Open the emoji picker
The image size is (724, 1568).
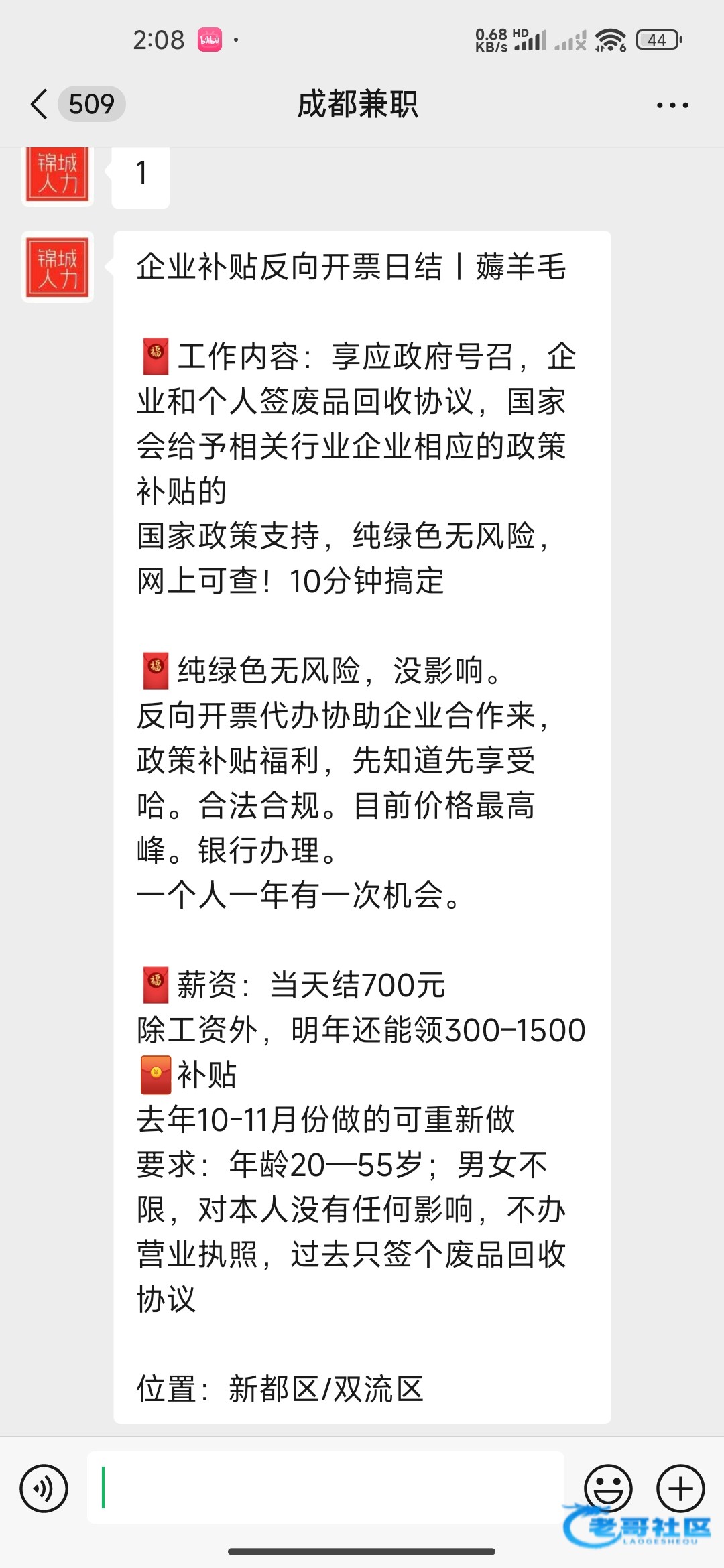[608, 1489]
